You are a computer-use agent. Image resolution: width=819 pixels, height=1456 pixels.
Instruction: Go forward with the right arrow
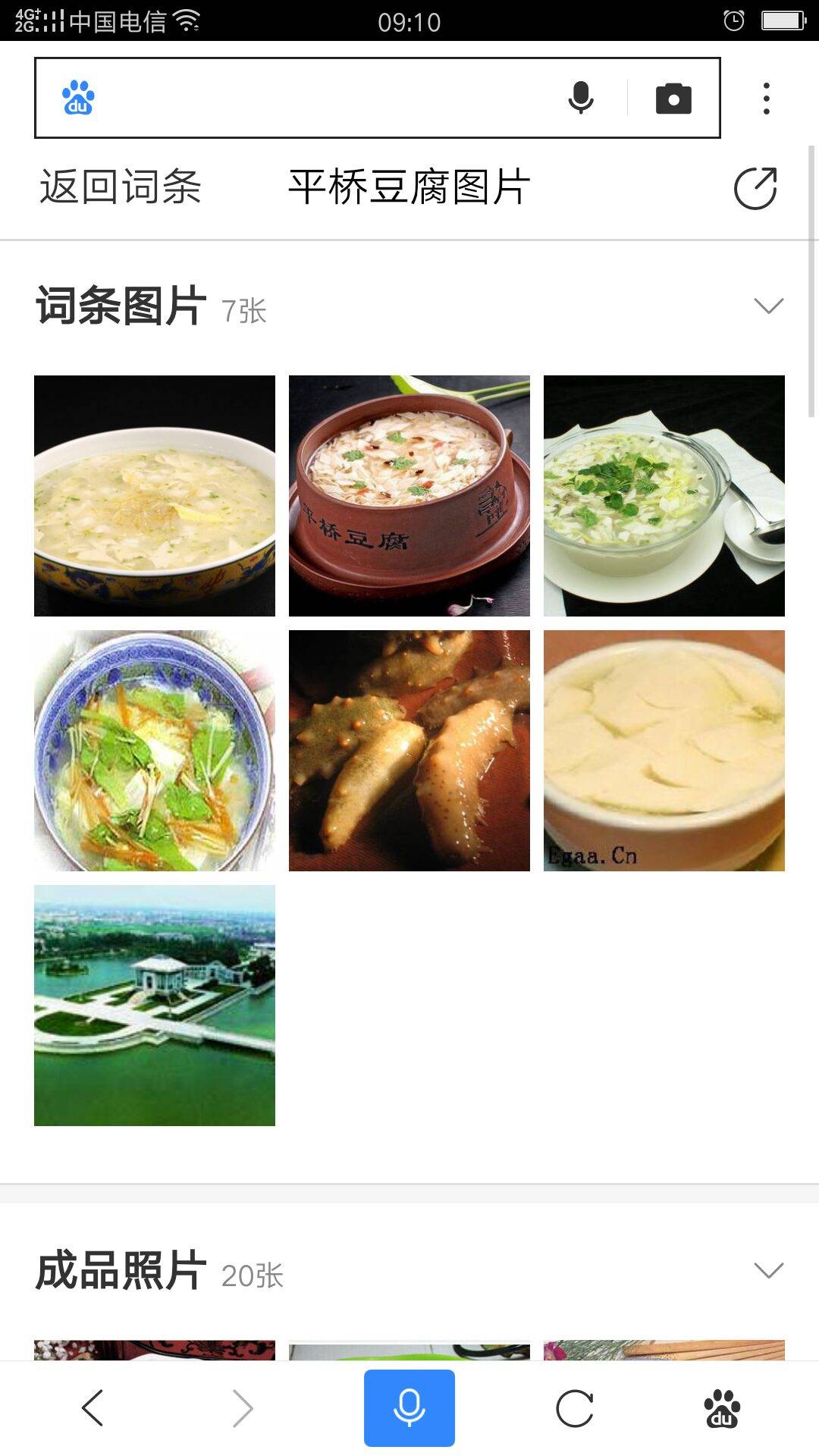(x=243, y=1408)
